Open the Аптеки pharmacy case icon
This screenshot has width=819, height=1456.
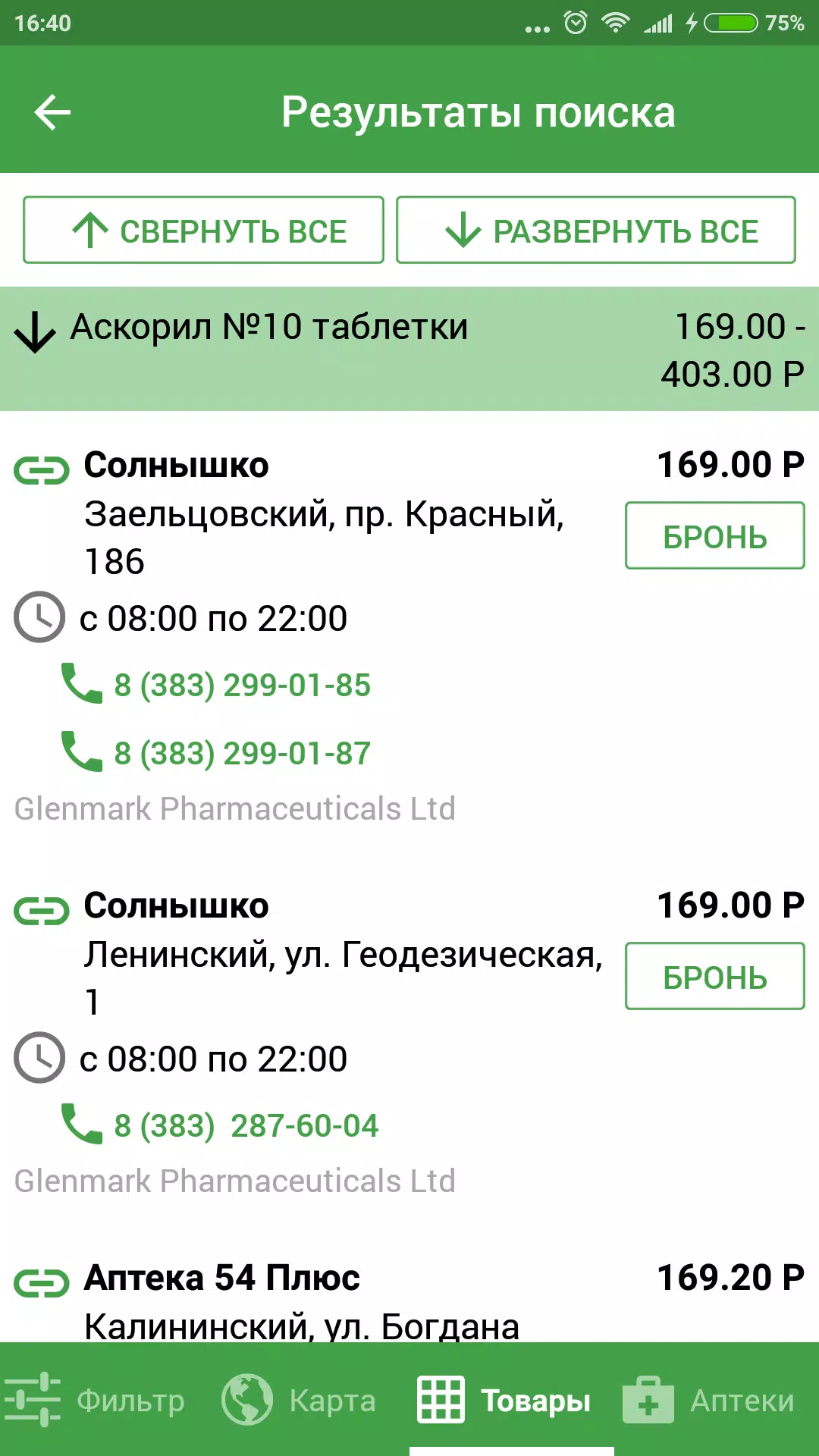tap(648, 1401)
